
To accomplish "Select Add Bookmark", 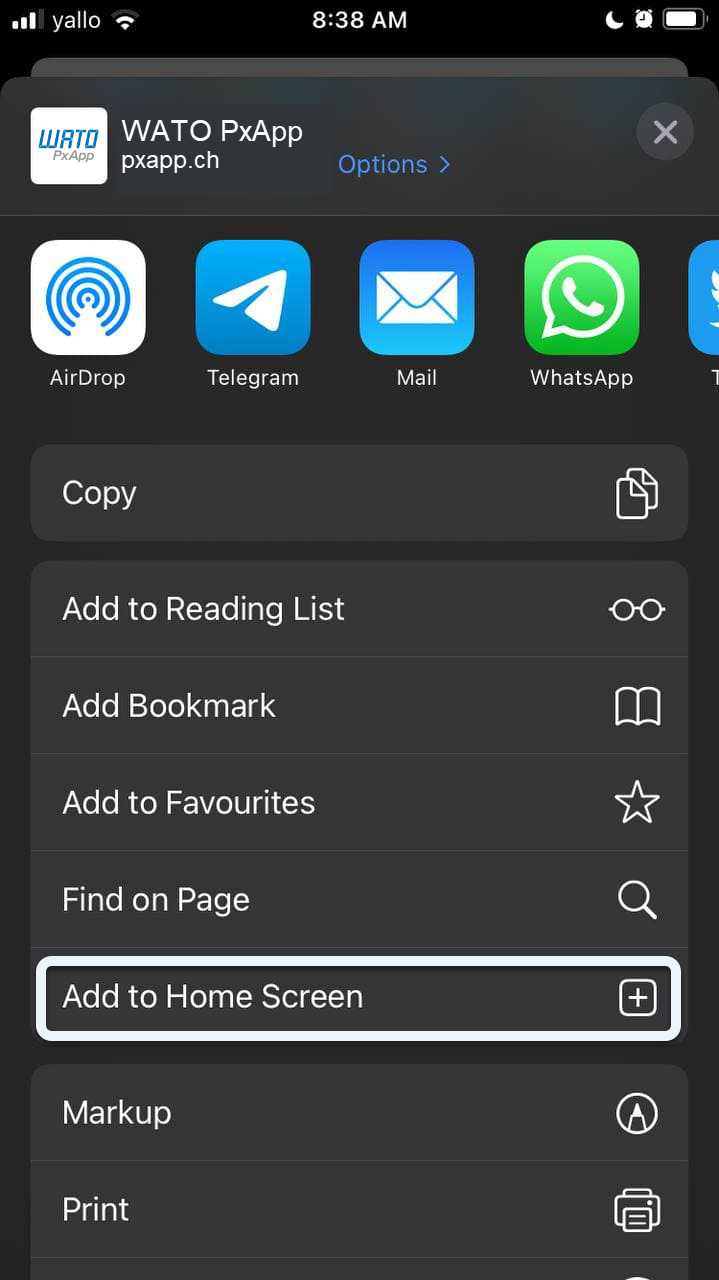I will (x=359, y=706).
